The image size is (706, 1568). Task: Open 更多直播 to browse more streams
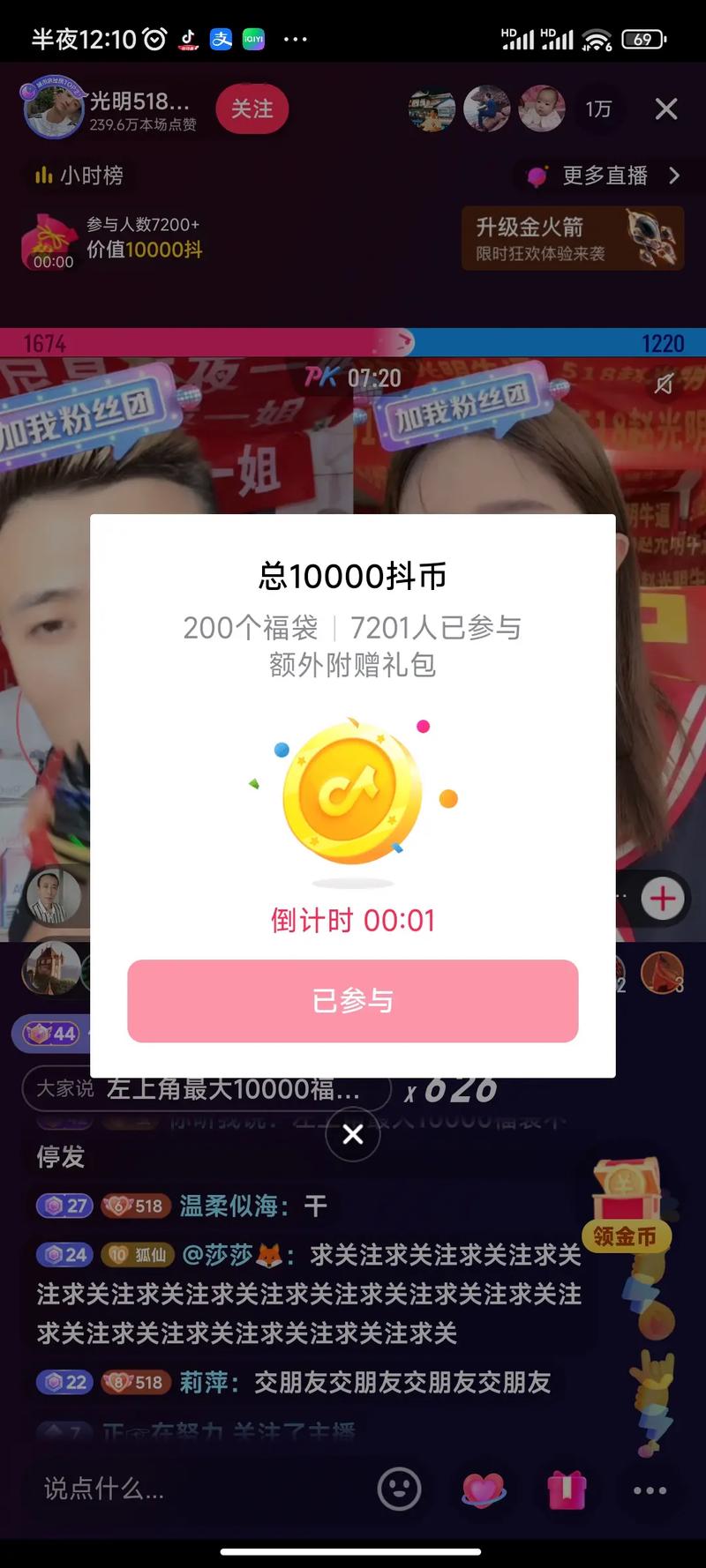pyautogui.click(x=609, y=175)
